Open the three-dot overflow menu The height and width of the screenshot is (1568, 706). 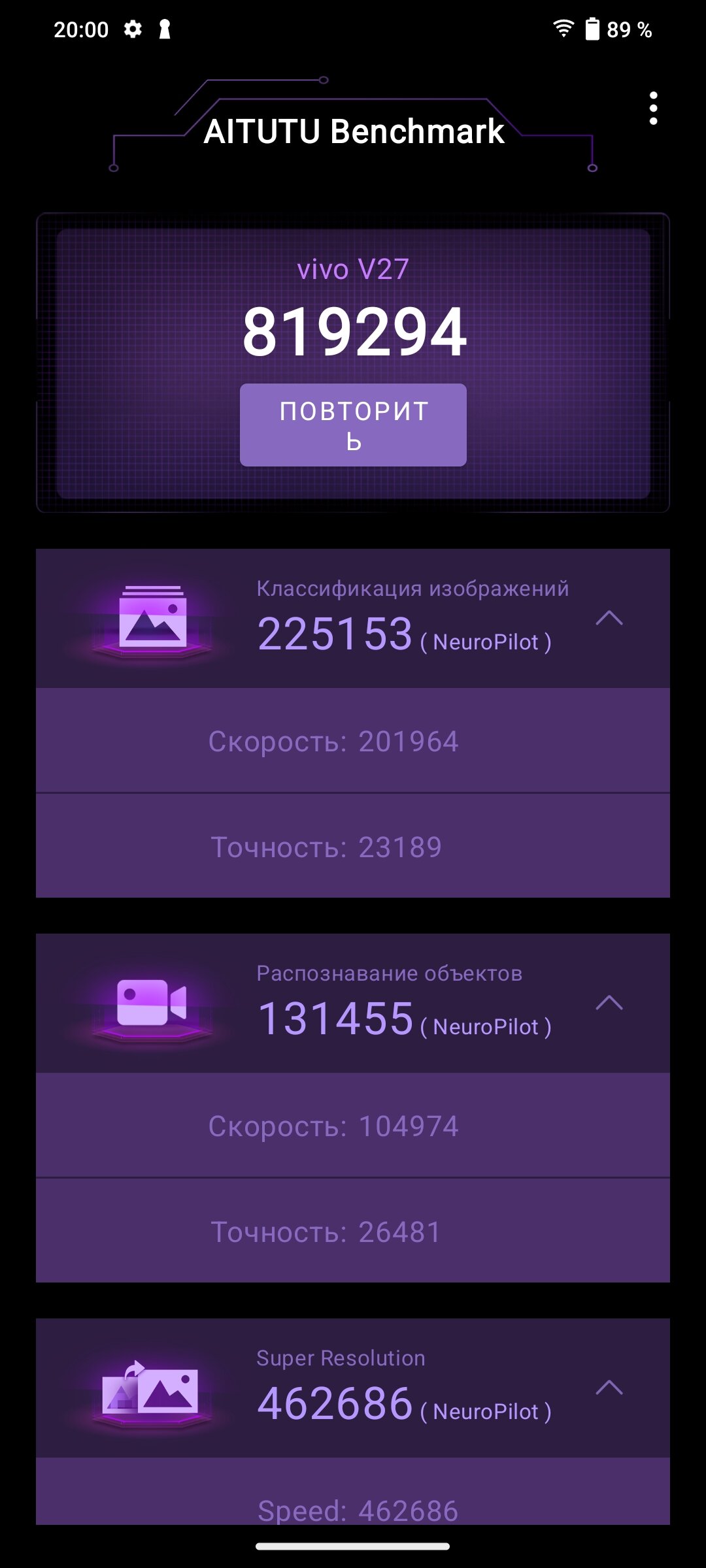click(x=653, y=108)
